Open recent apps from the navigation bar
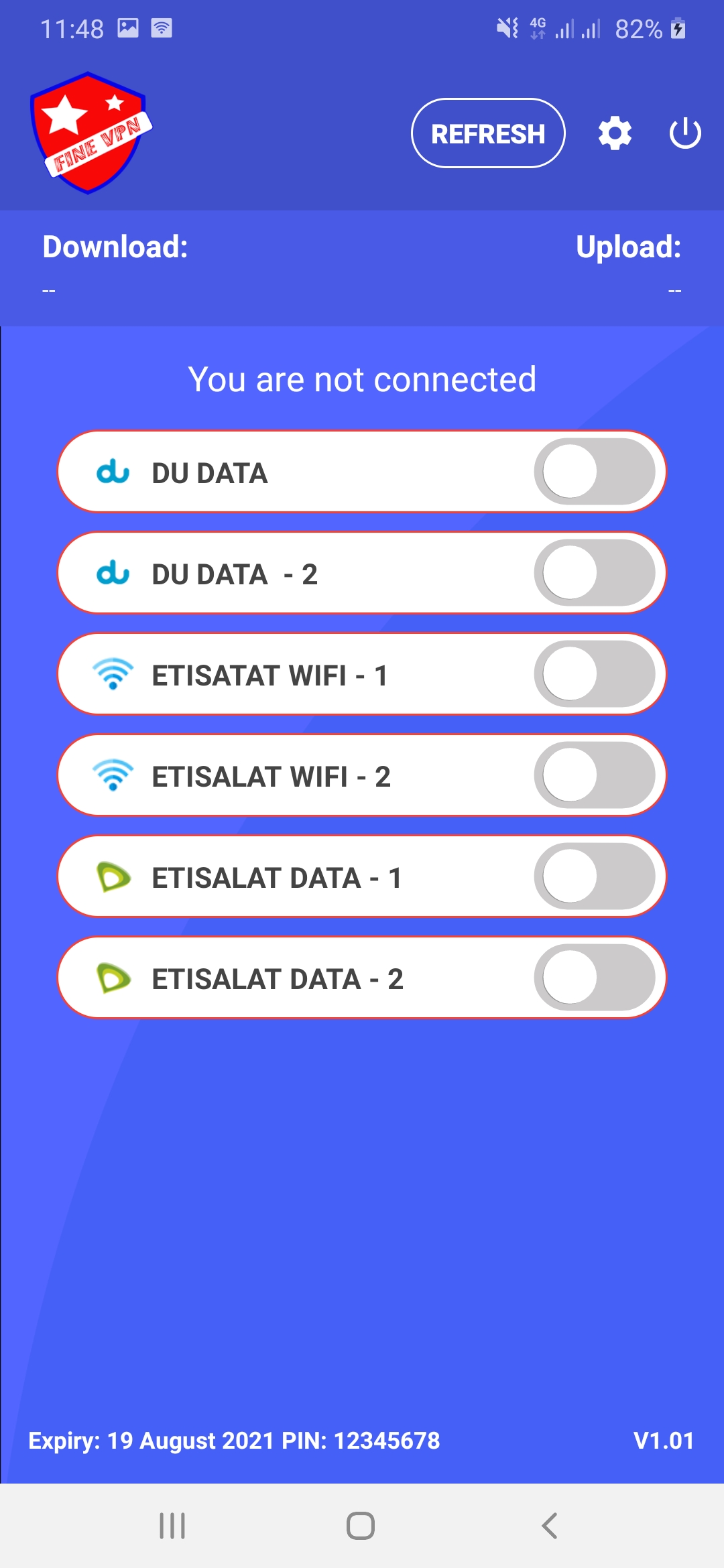Viewport: 724px width, 1568px height. click(x=172, y=1526)
